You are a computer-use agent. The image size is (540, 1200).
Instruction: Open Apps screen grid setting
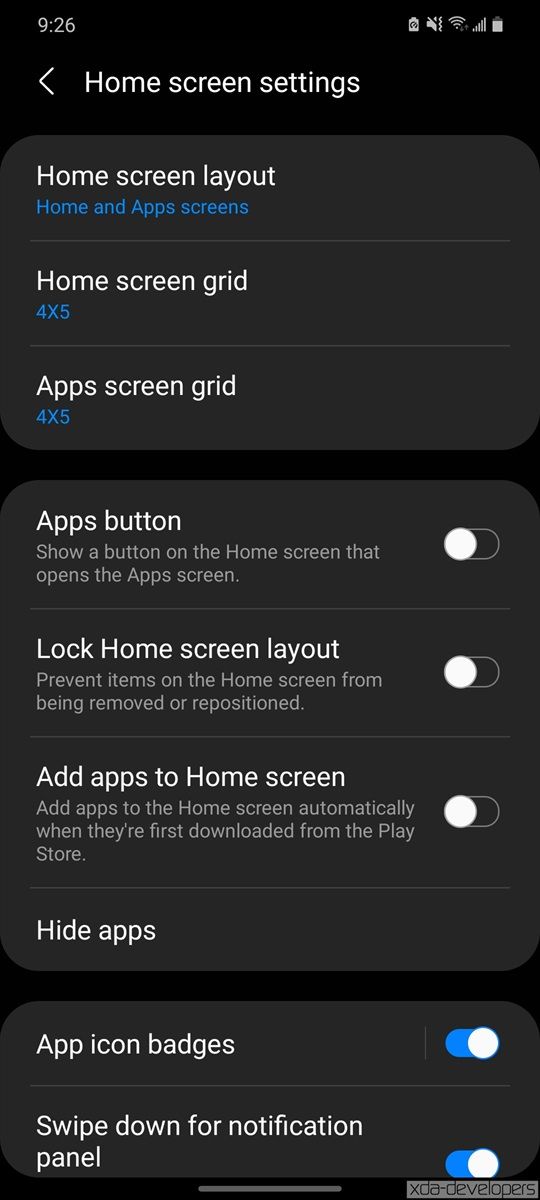pos(270,398)
